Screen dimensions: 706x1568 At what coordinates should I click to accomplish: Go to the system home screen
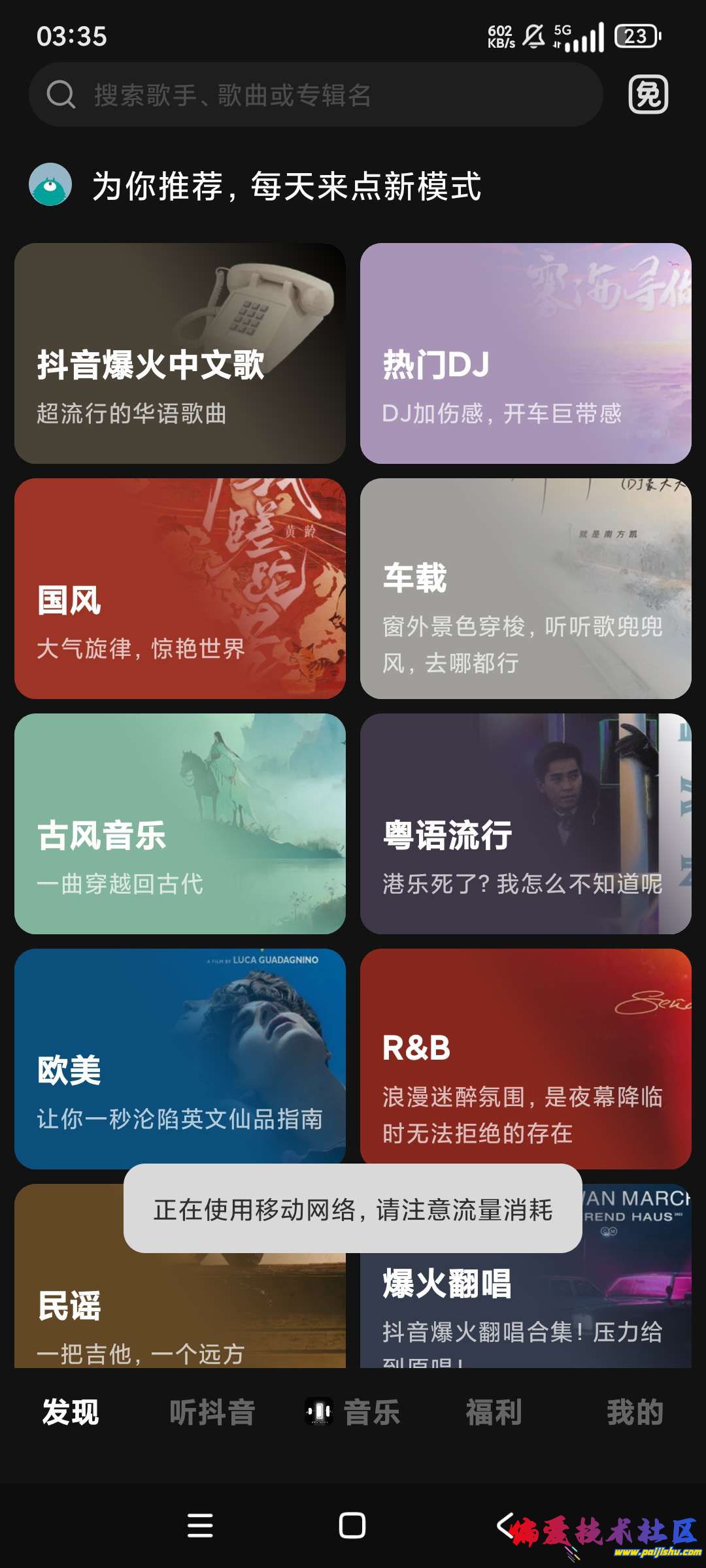352,1526
